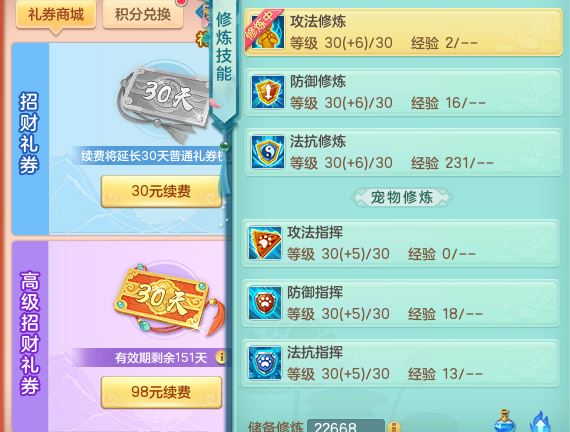The width and height of the screenshot is (570, 432).
Task: Pick the 法抗指挥 pet skill
Action: 400,363
